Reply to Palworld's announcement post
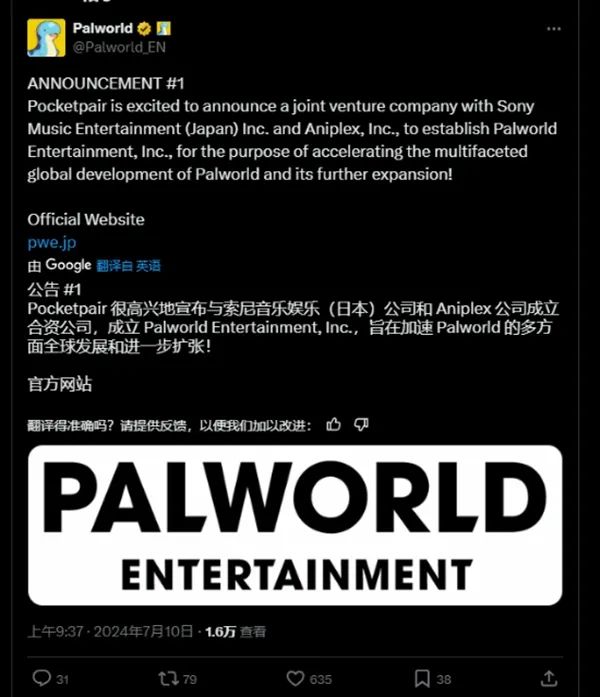Screen dimensions: 600x697 tap(42, 677)
